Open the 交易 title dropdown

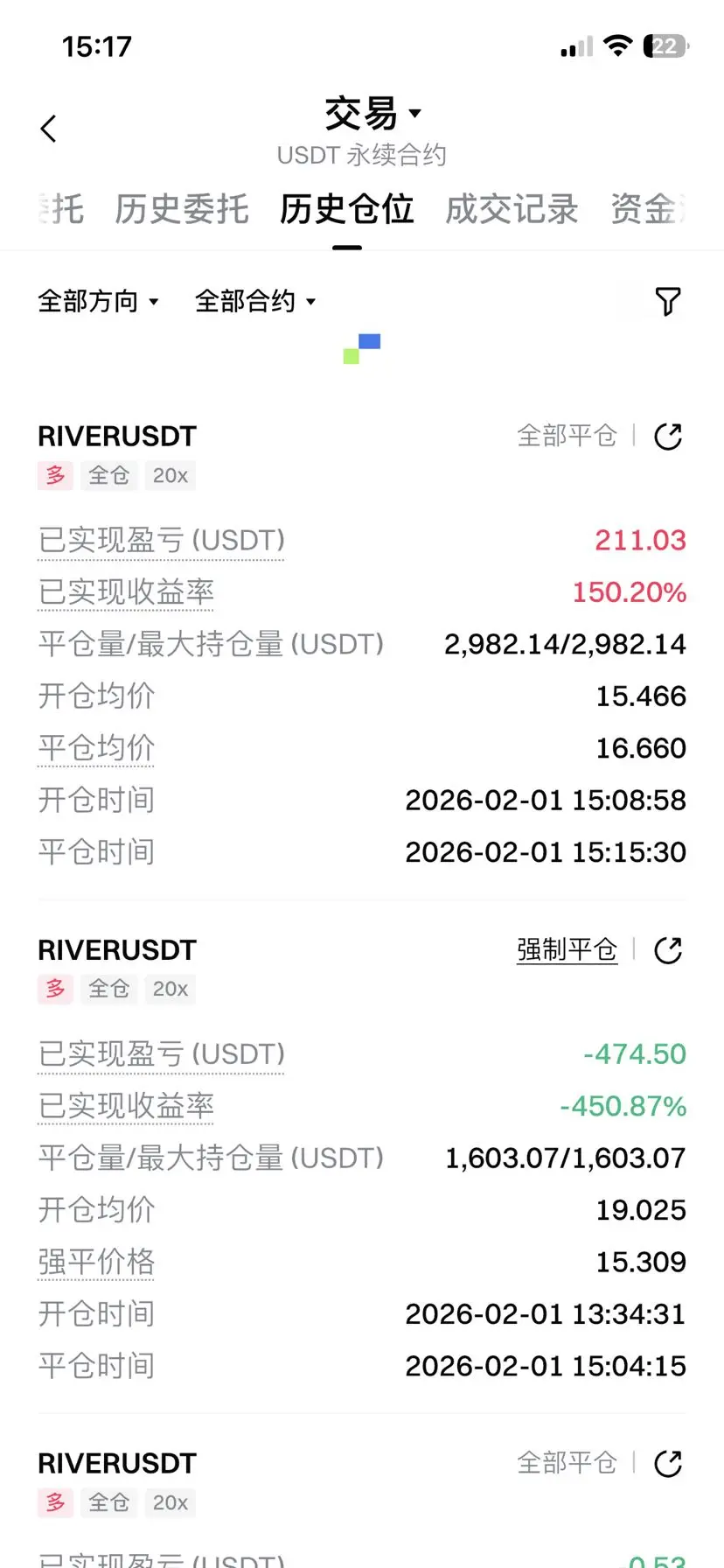pos(372,114)
